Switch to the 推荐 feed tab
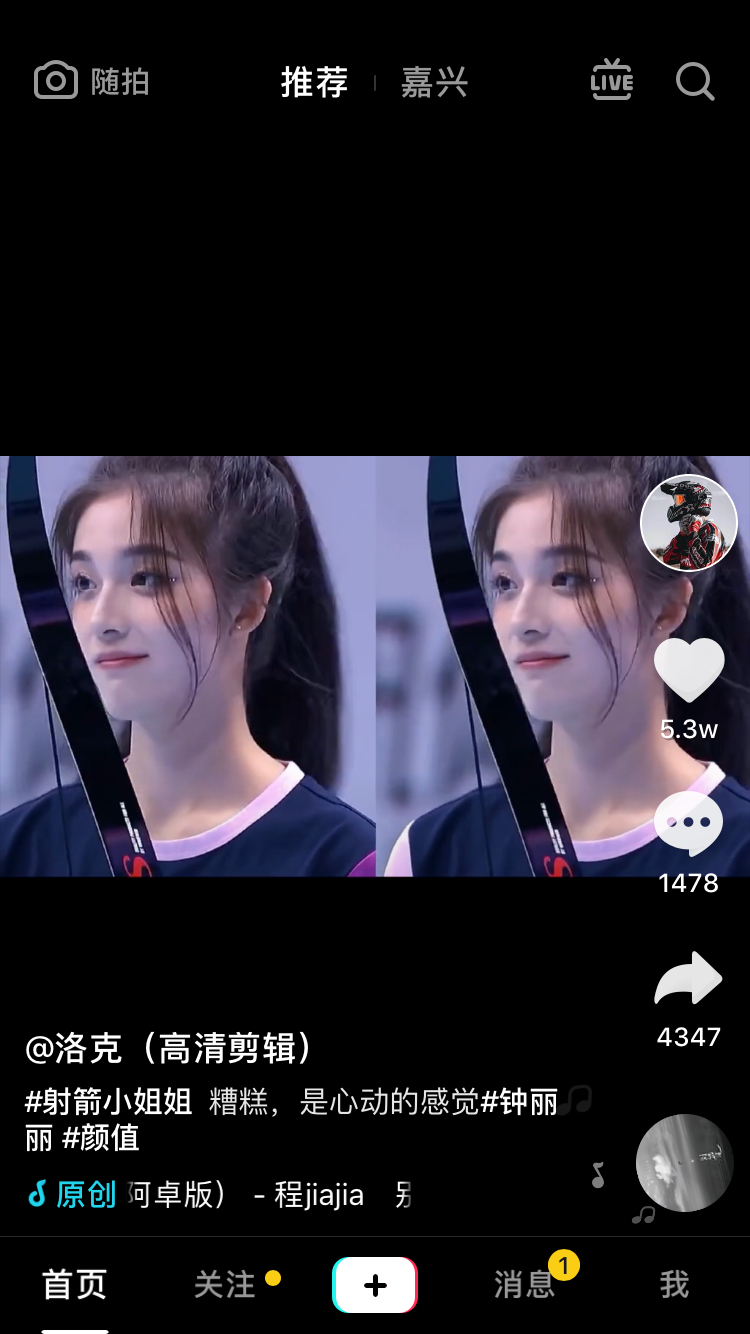The height and width of the screenshot is (1334, 750). click(314, 82)
